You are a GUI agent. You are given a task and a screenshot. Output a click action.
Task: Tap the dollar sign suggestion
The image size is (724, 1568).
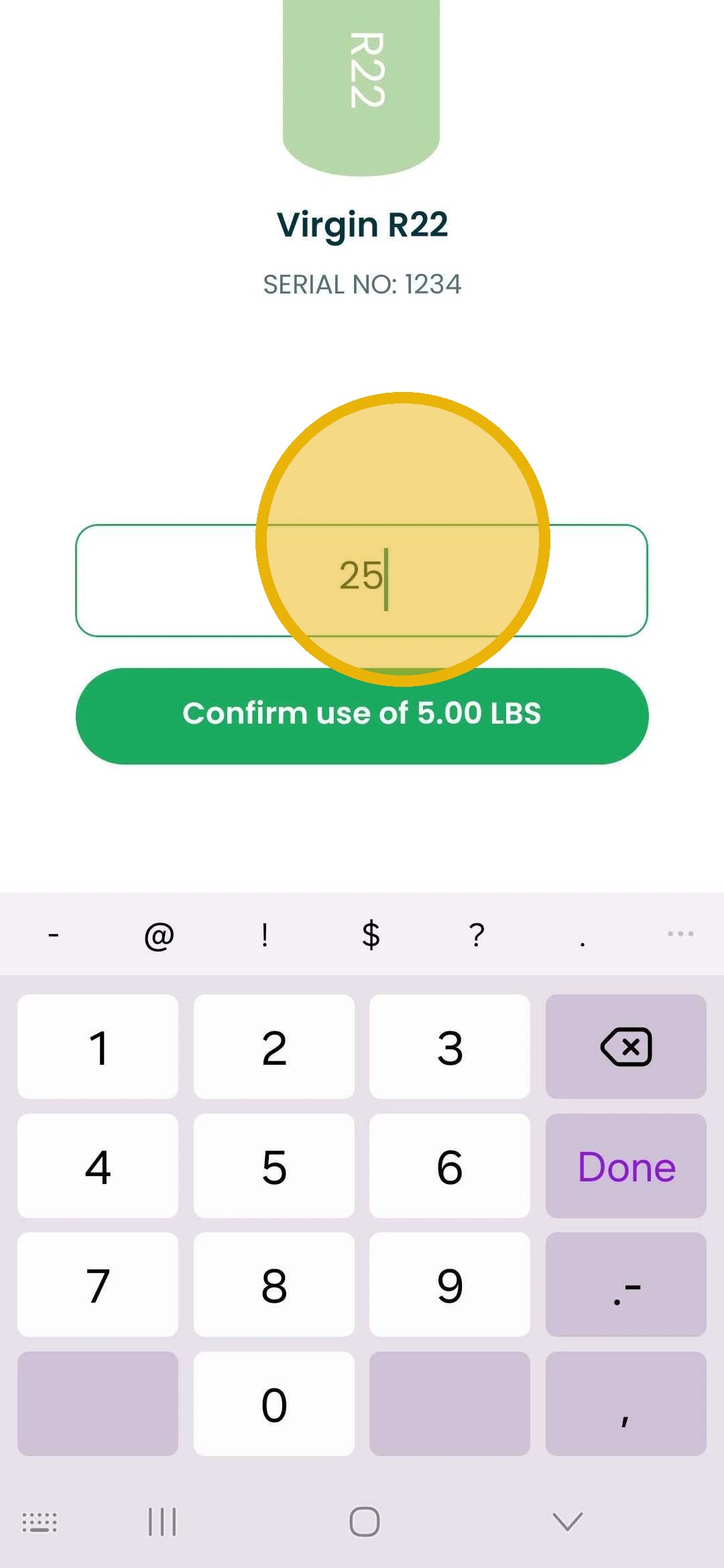370,933
